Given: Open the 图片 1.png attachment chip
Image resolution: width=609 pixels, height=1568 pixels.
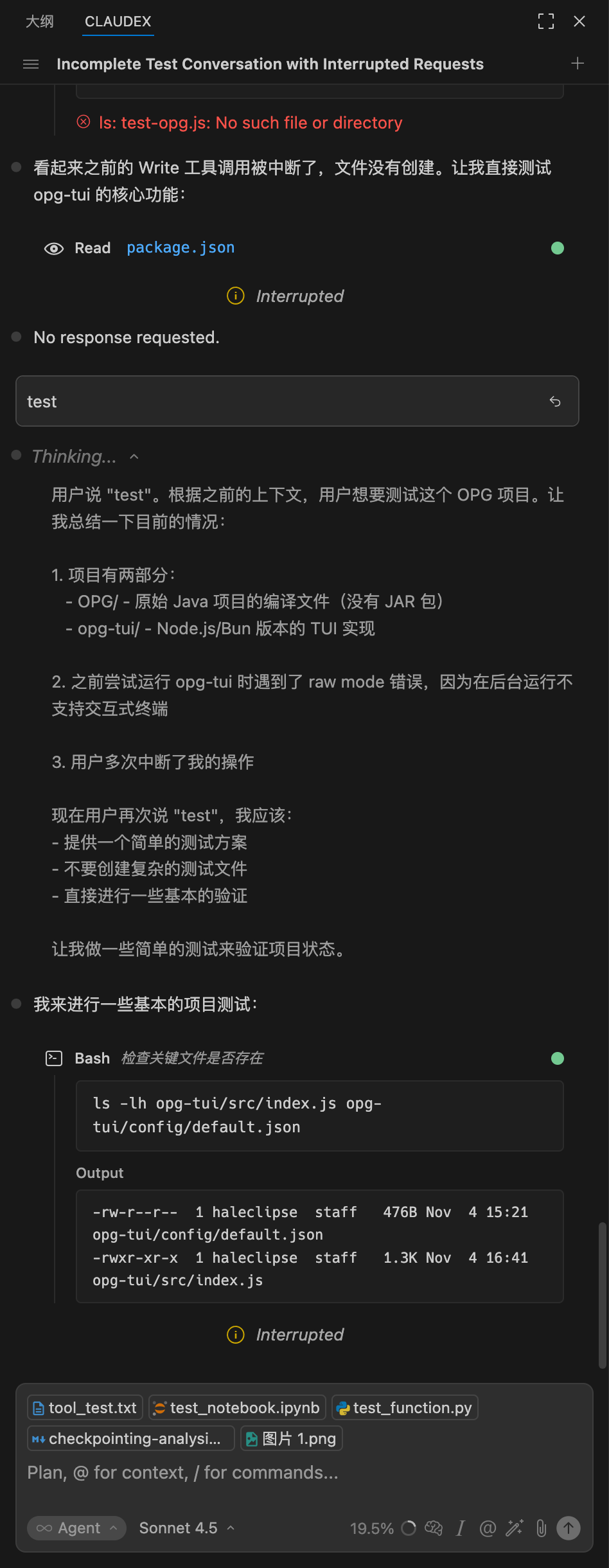Looking at the screenshot, I should [292, 1438].
